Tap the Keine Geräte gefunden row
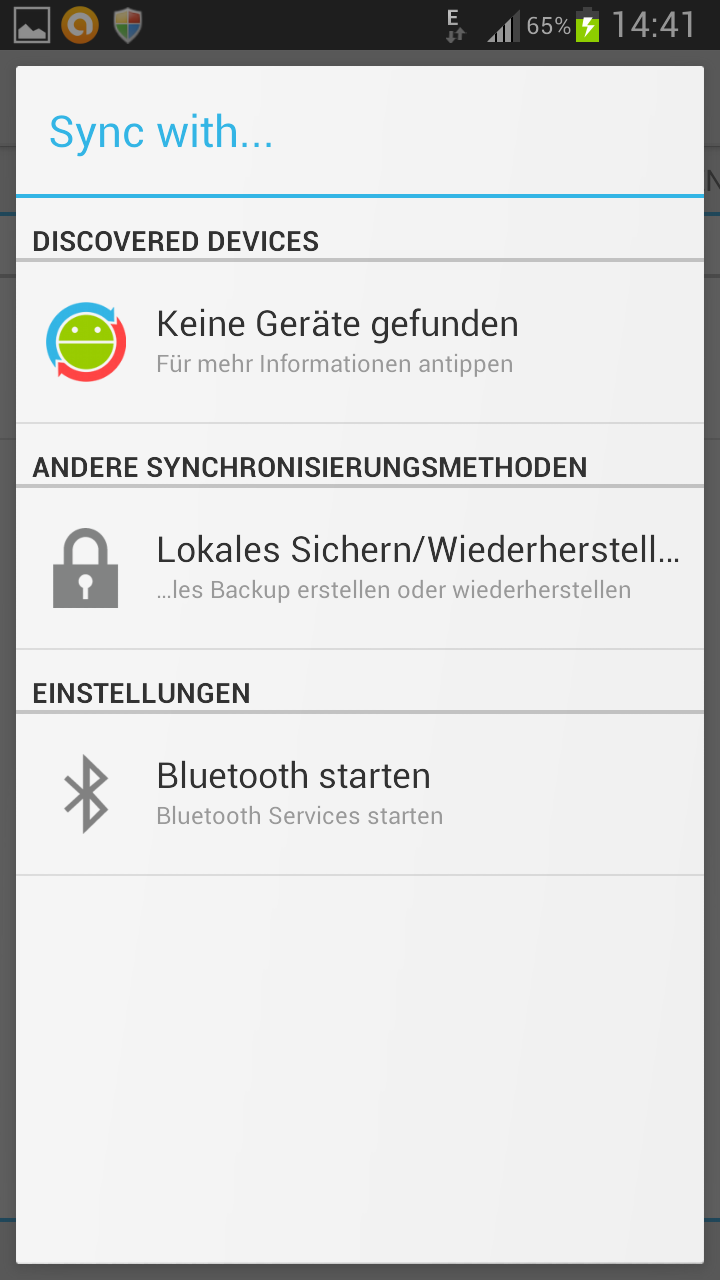The height and width of the screenshot is (1280, 720). click(360, 342)
